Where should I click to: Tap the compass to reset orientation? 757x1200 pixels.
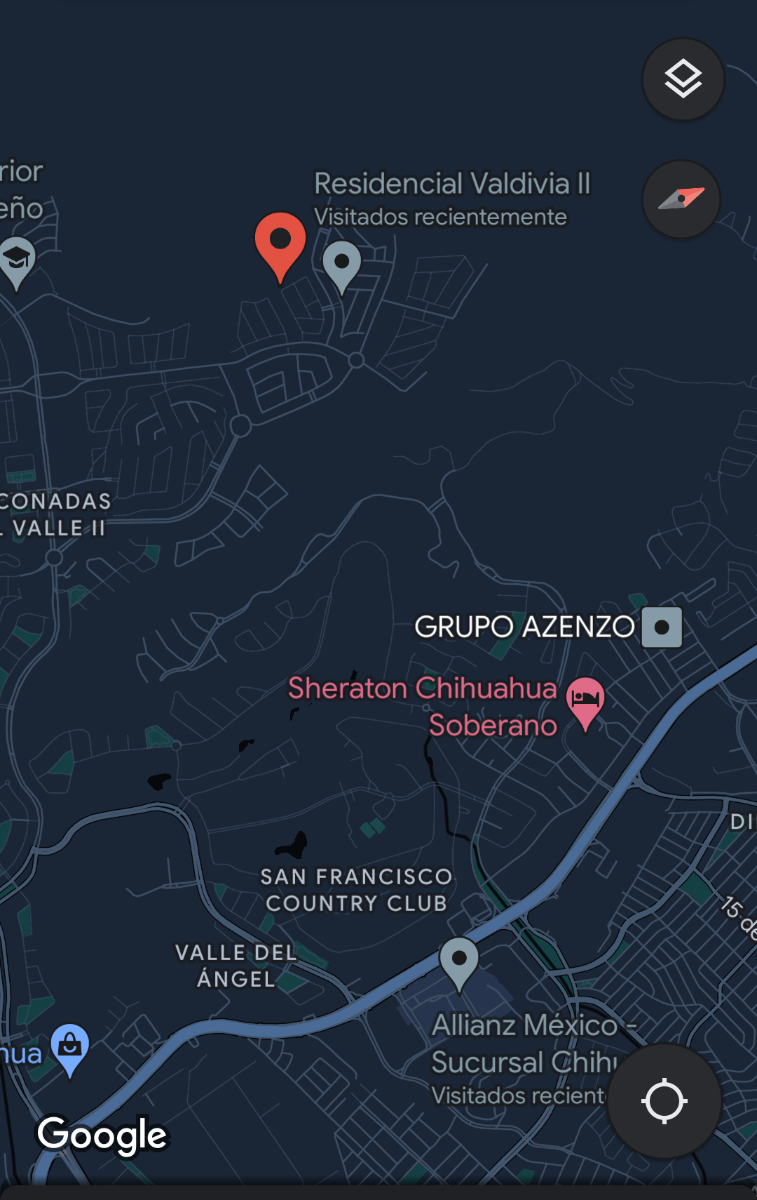point(681,198)
